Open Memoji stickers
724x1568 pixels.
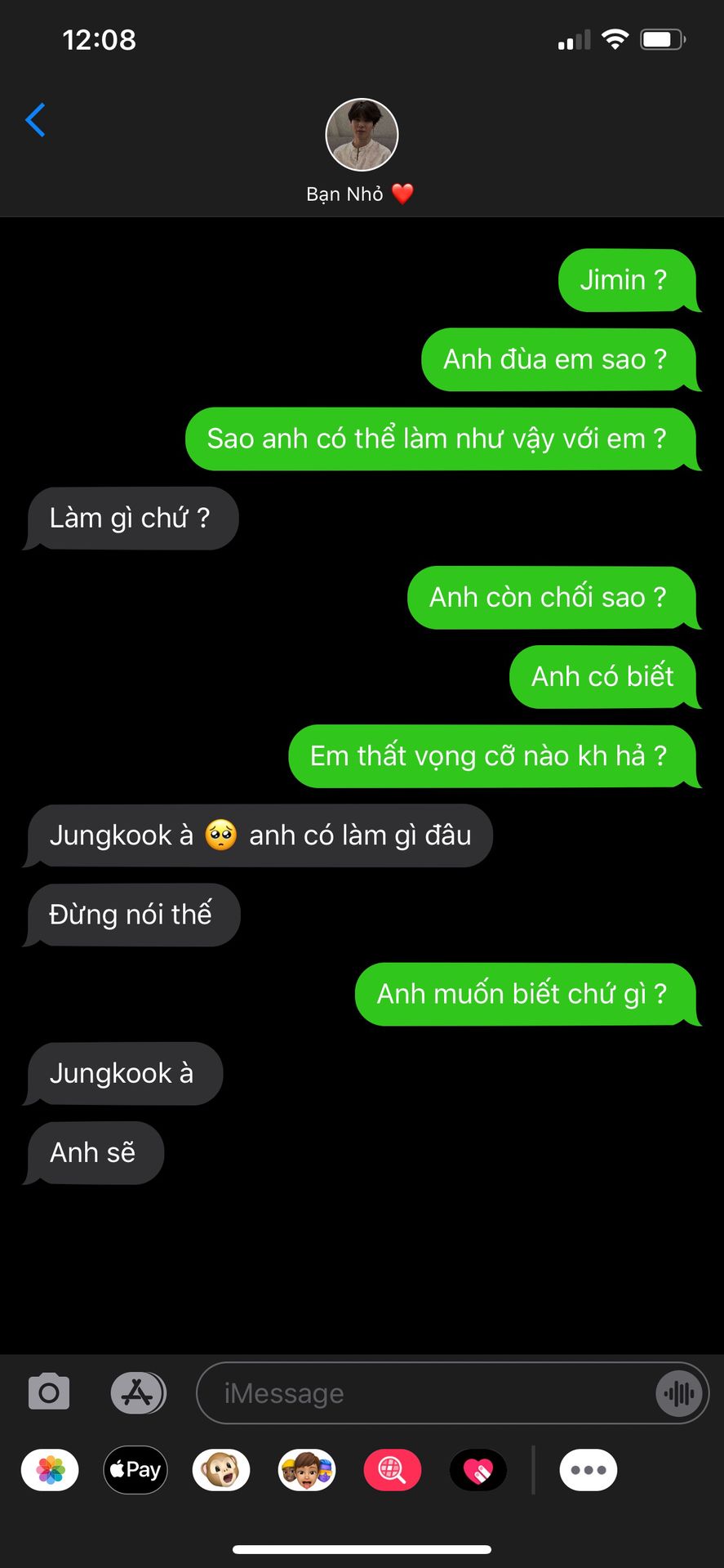(x=307, y=1470)
